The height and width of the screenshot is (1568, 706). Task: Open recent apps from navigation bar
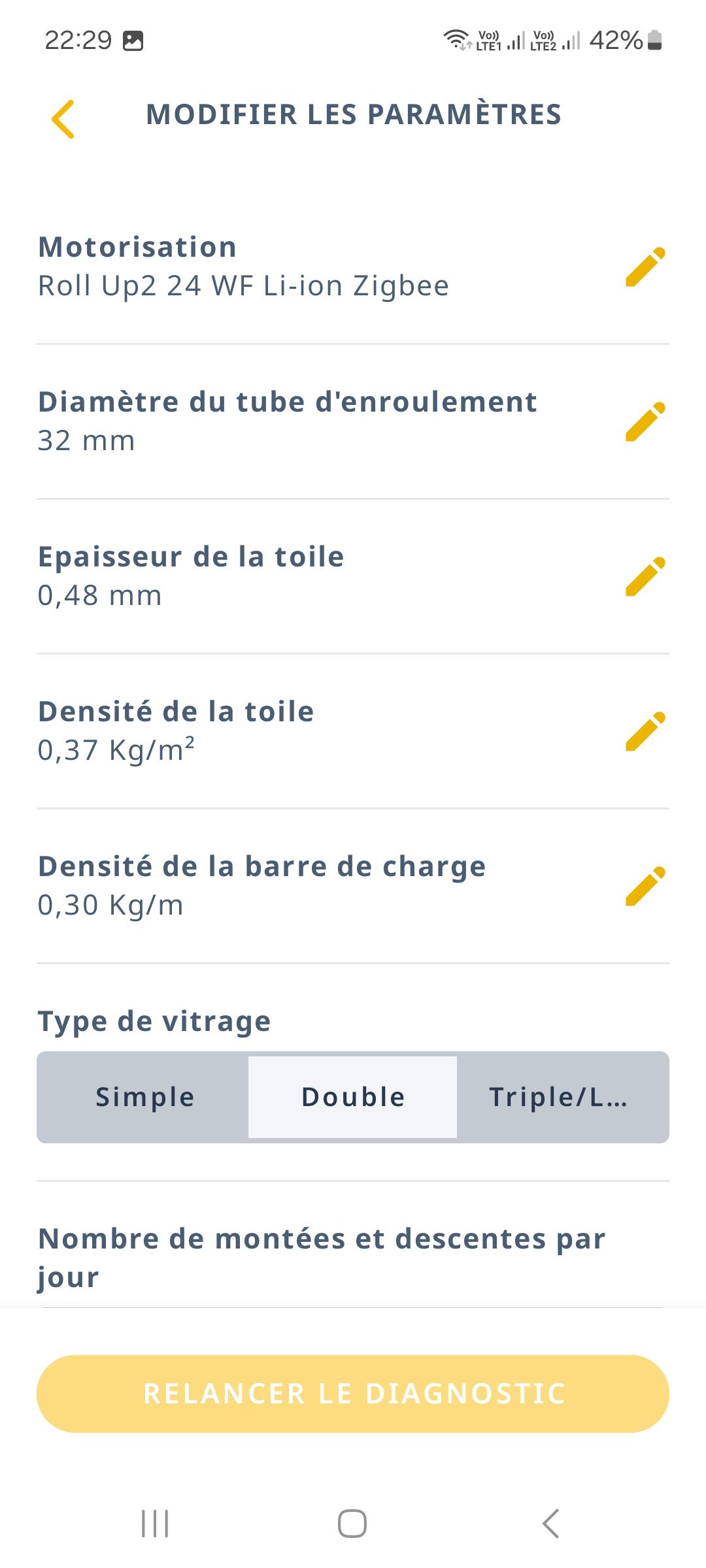pyautogui.click(x=156, y=1524)
